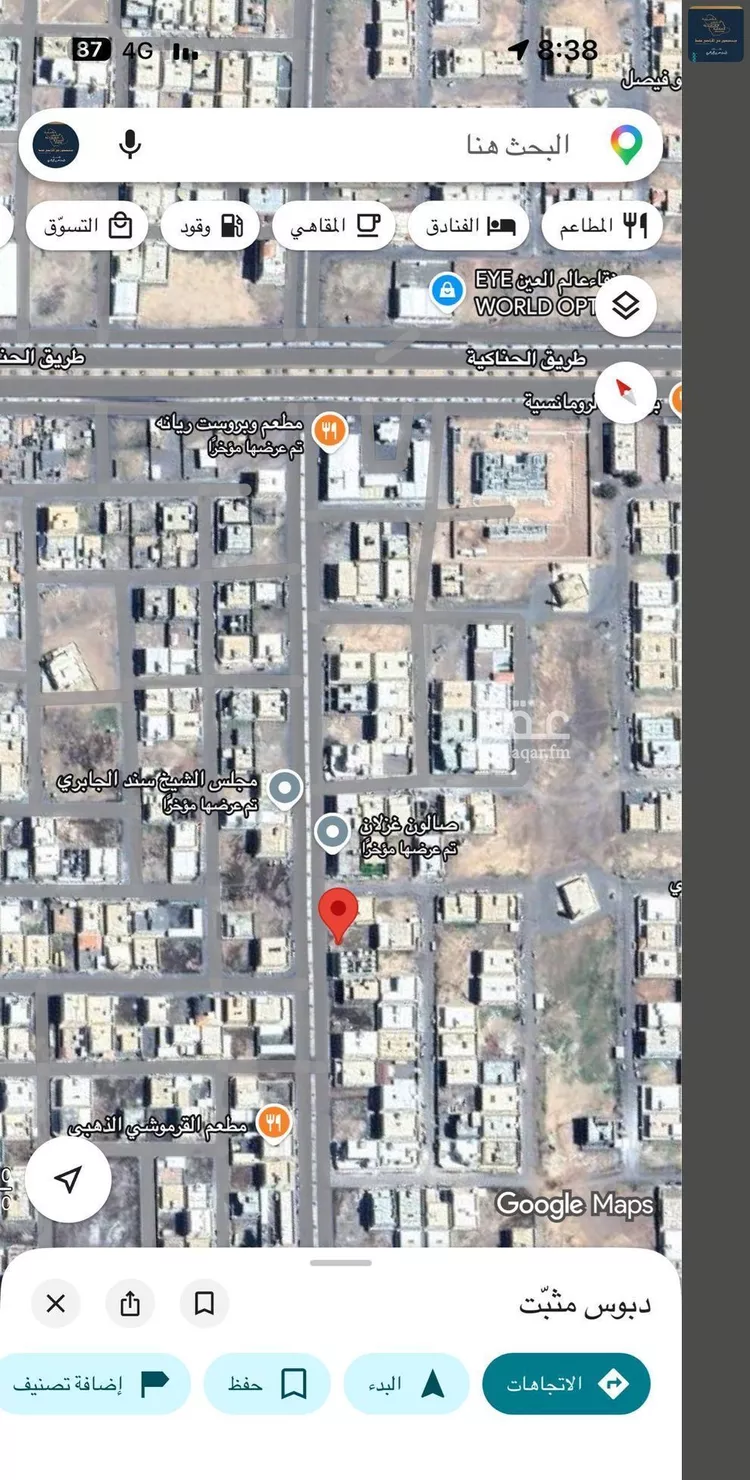The image size is (750, 1480).
Task: Start voice search with the microphone icon
Action: tap(129, 145)
